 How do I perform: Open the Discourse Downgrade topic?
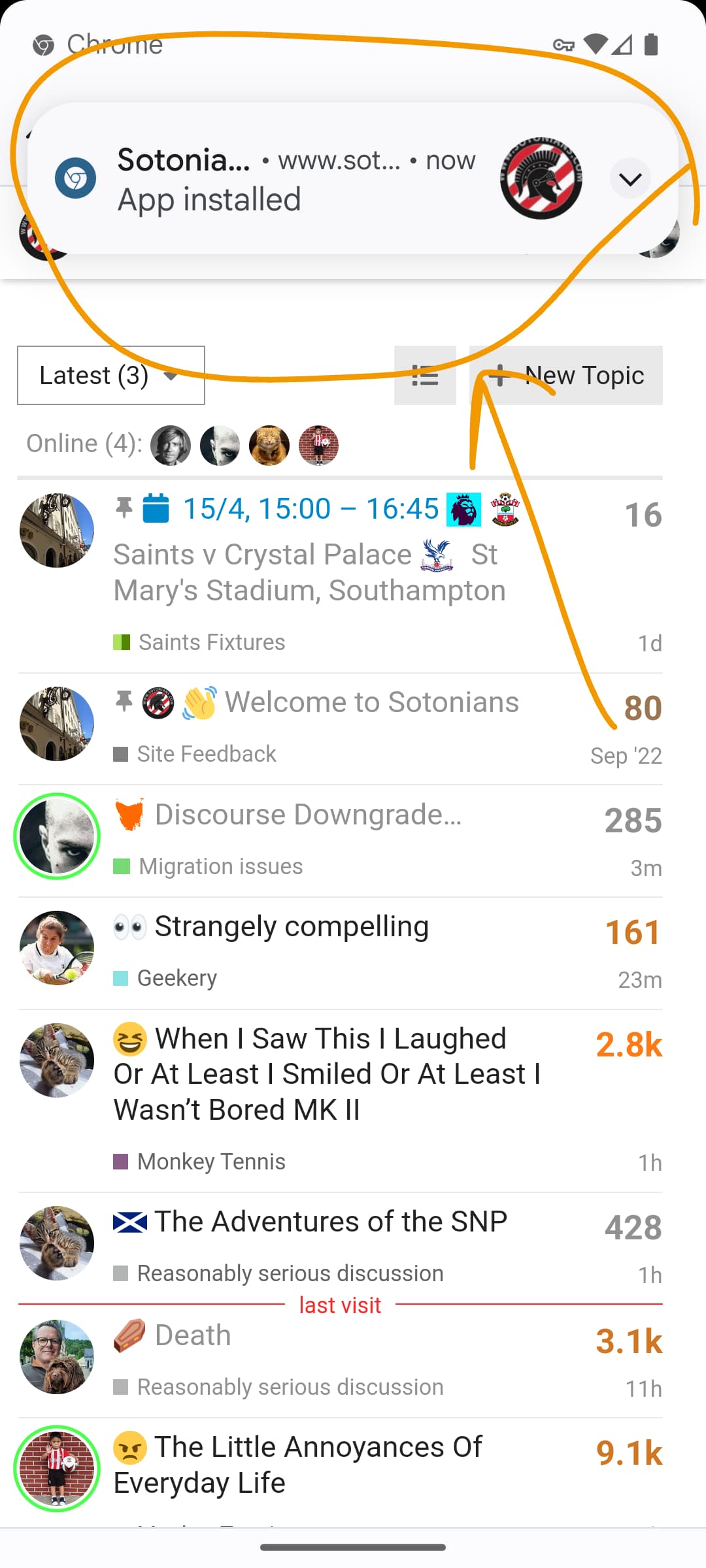[308, 815]
